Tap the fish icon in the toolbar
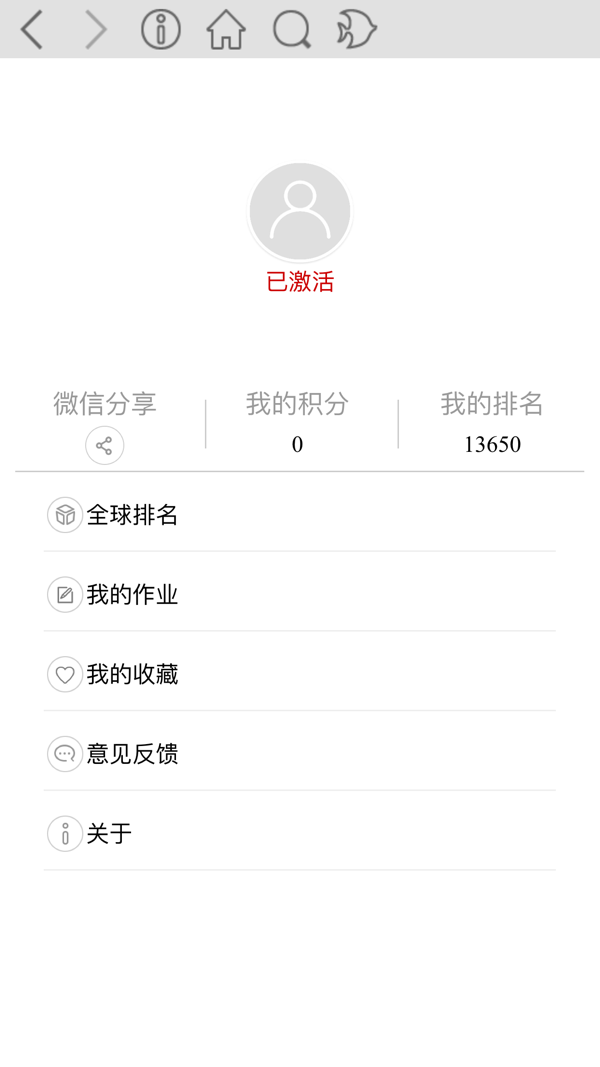 [x=356, y=30]
